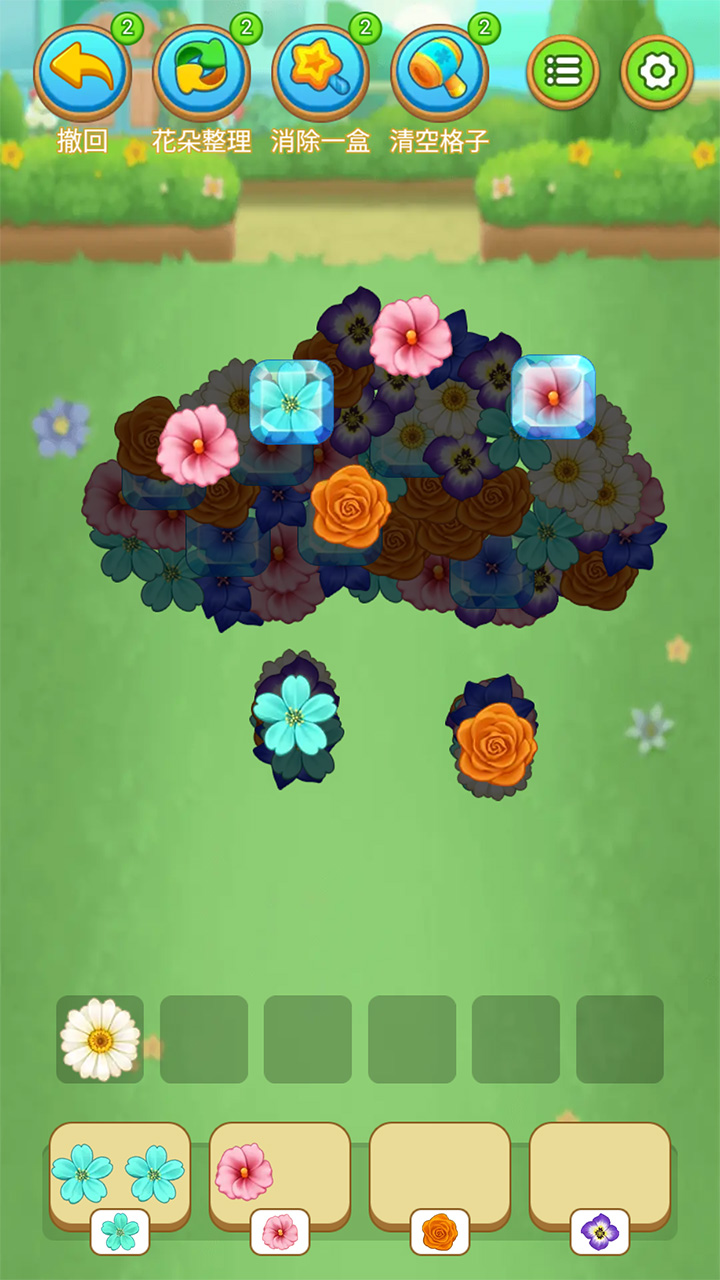Open the green list menu
720x1280 pixels.
click(563, 72)
